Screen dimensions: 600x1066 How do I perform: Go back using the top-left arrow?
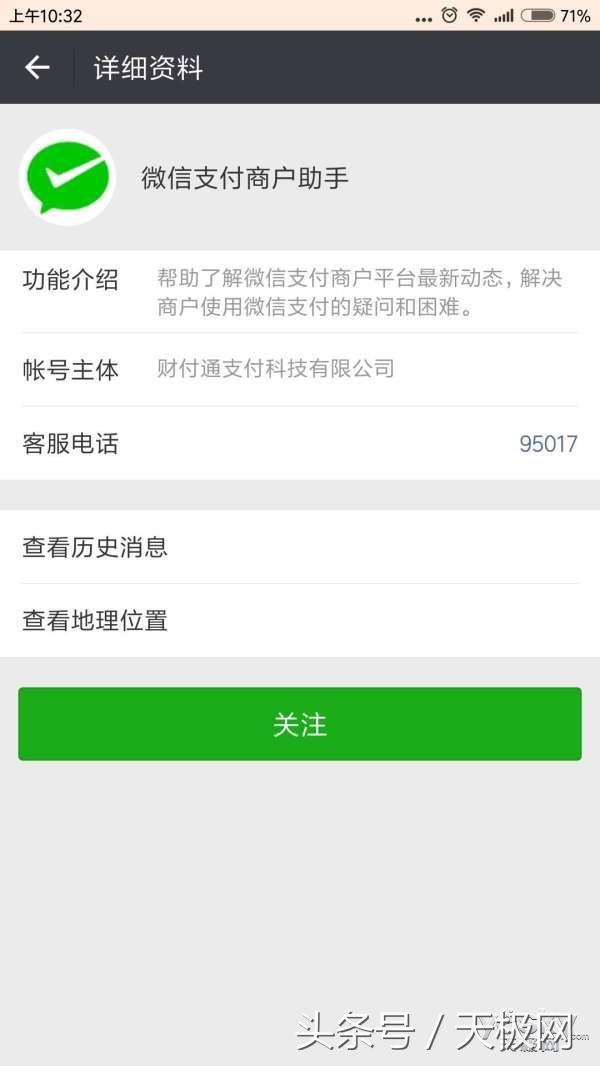click(37, 67)
